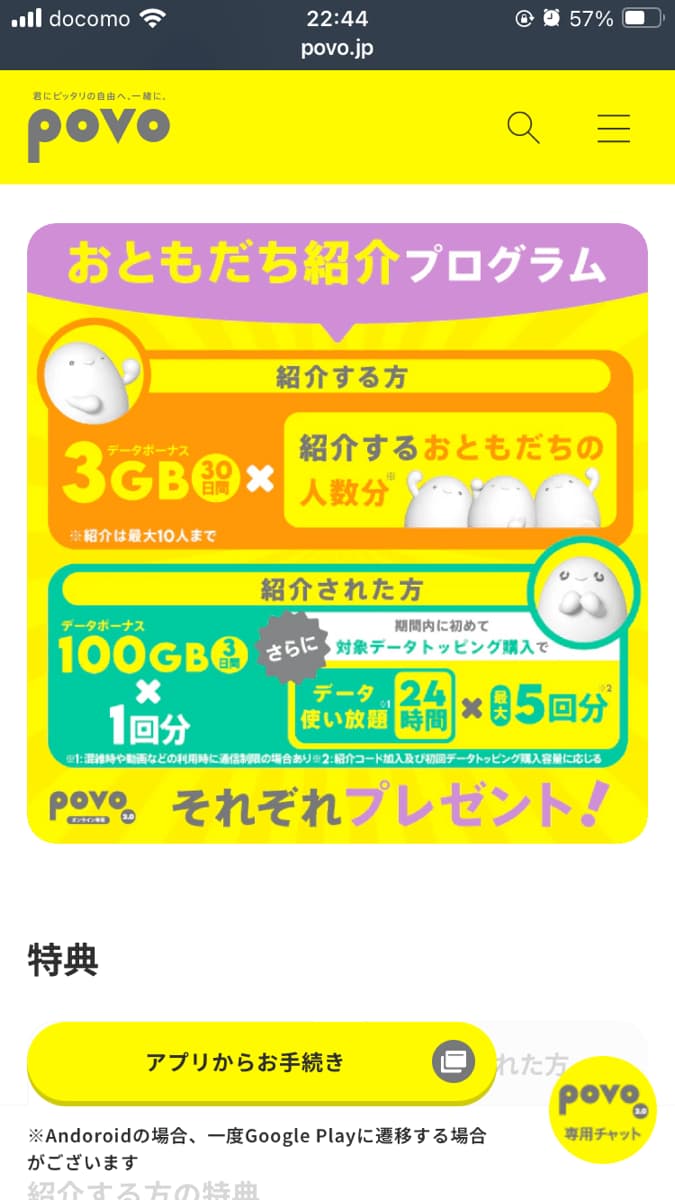675x1200 pixels.
Task: Tap the povo.jp address bar
Action: coord(337,49)
